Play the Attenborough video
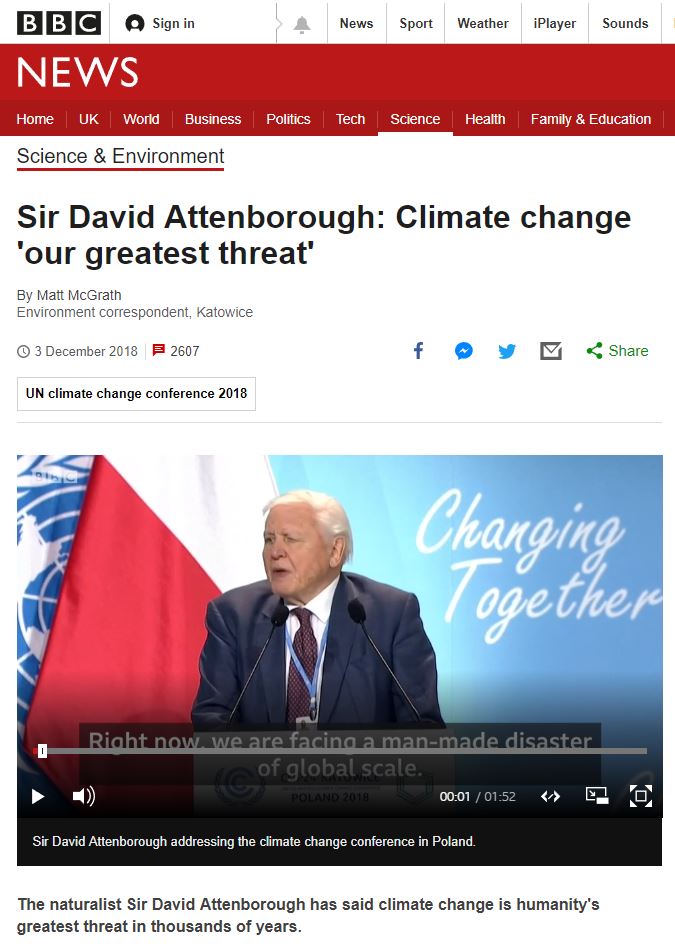675x947 pixels. (x=38, y=796)
